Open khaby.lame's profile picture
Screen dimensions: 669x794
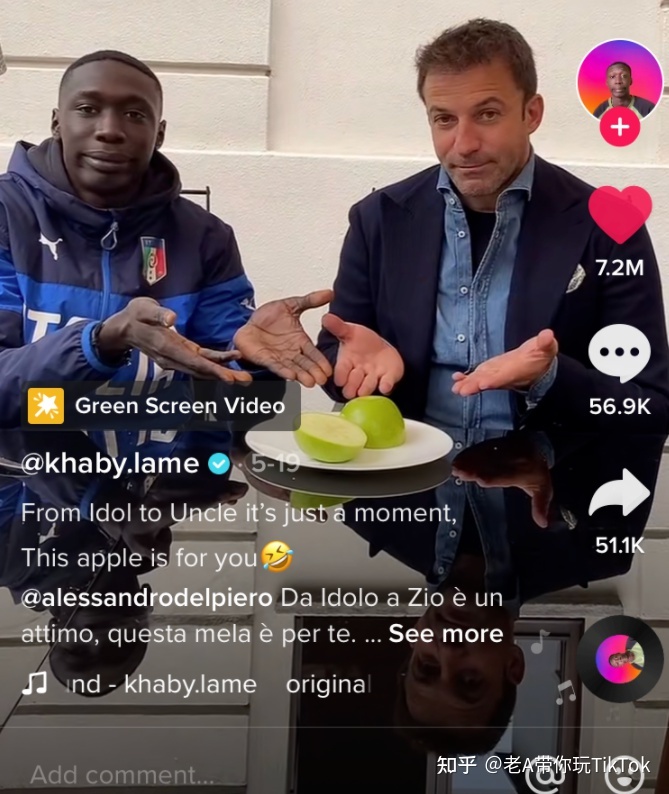pos(620,78)
